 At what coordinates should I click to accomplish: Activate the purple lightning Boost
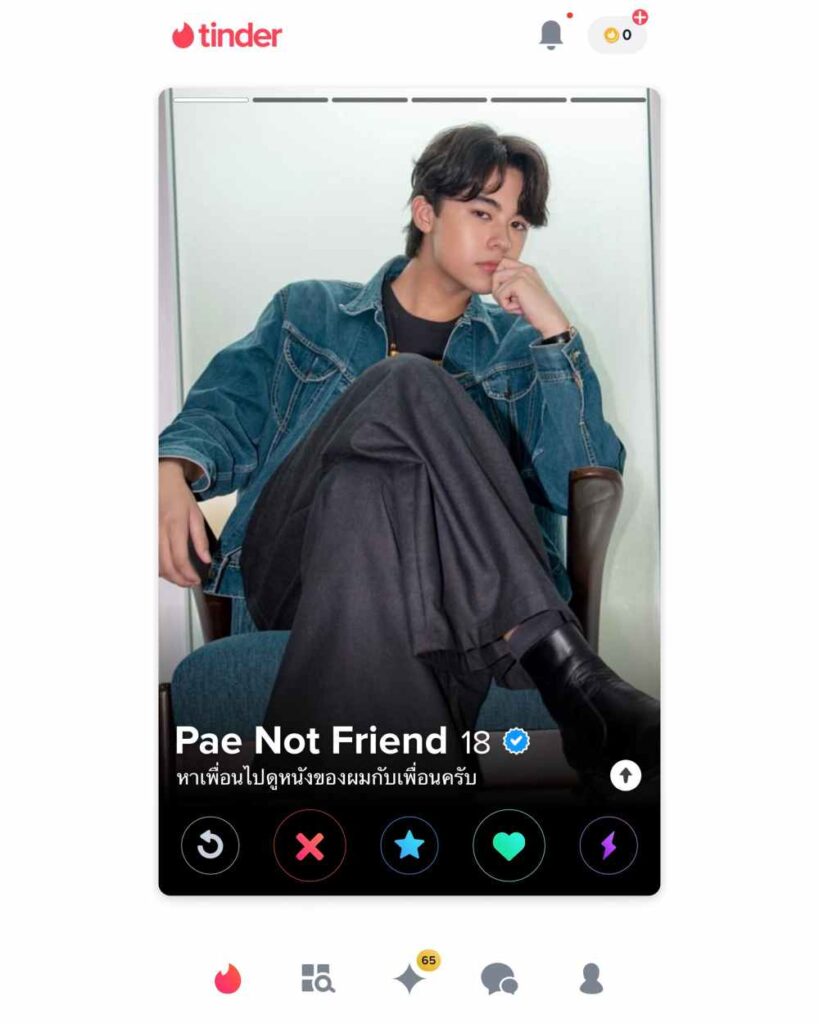pyautogui.click(x=608, y=846)
